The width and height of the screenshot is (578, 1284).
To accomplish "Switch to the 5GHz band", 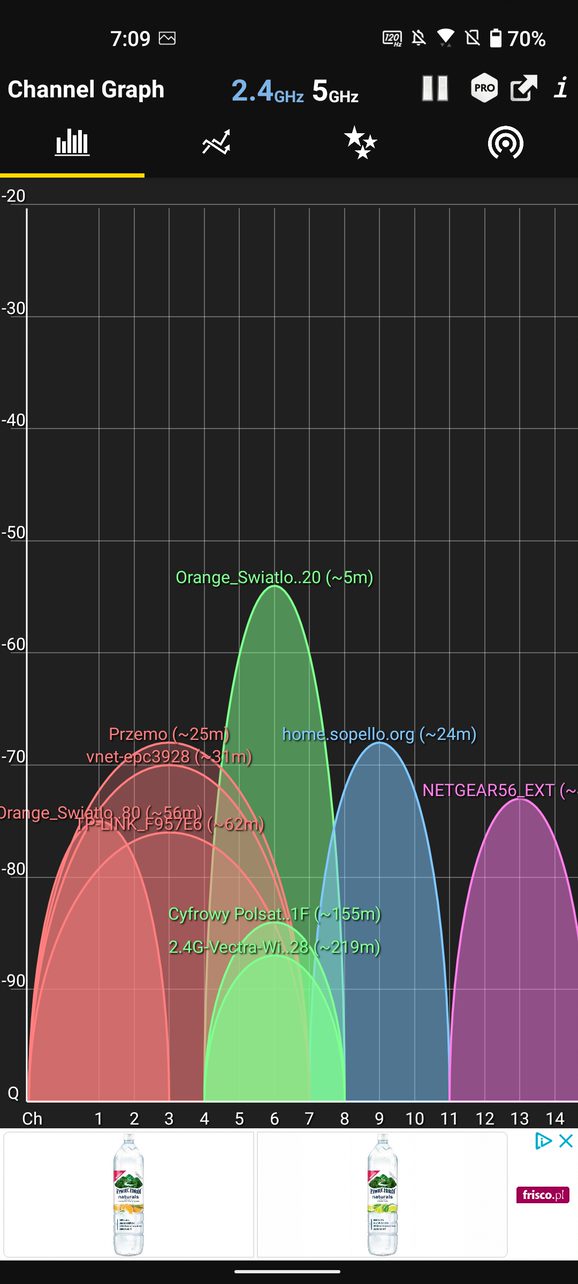I will (x=335, y=91).
